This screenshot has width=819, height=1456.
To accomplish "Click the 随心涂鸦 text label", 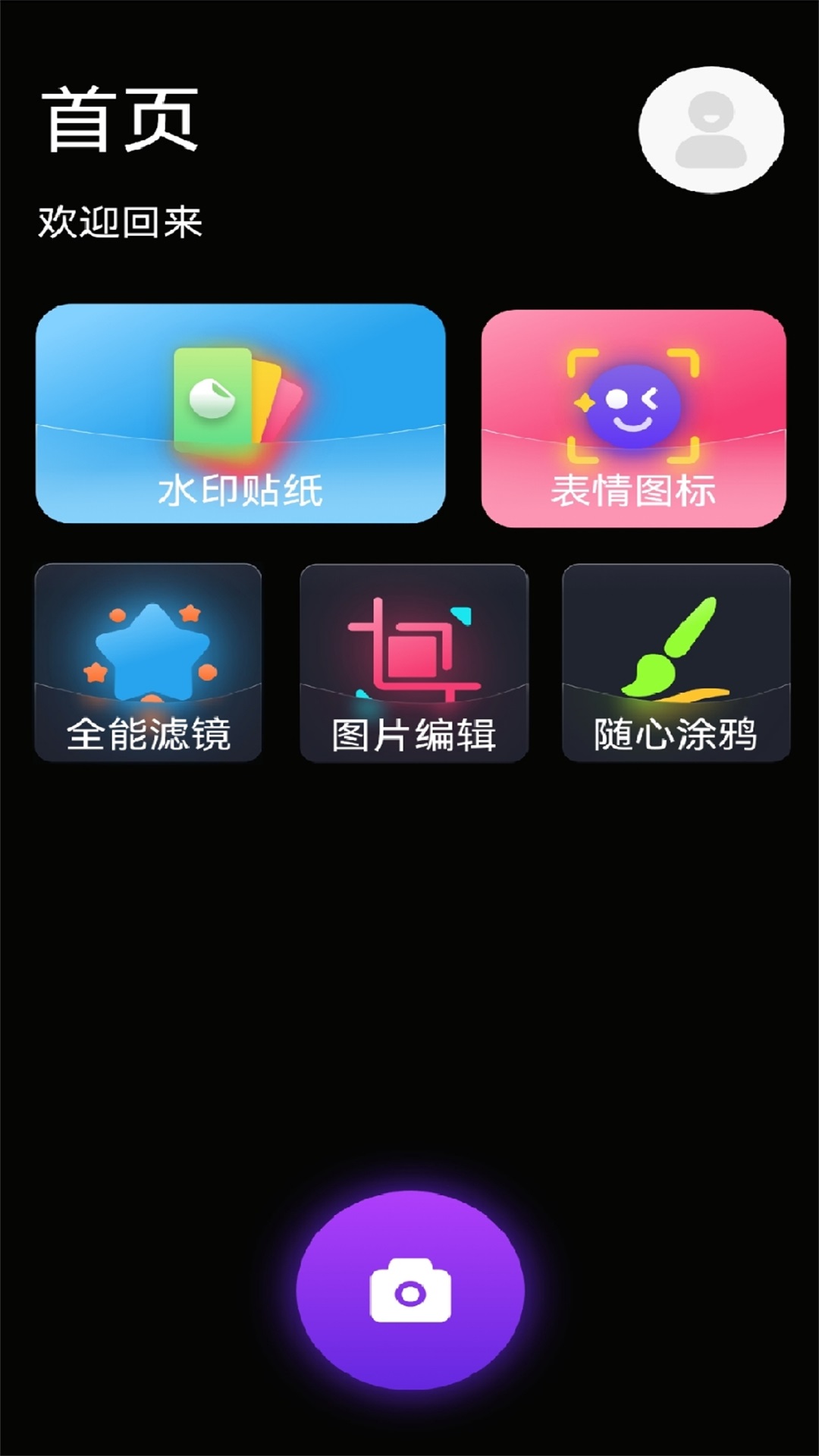I will point(675,732).
